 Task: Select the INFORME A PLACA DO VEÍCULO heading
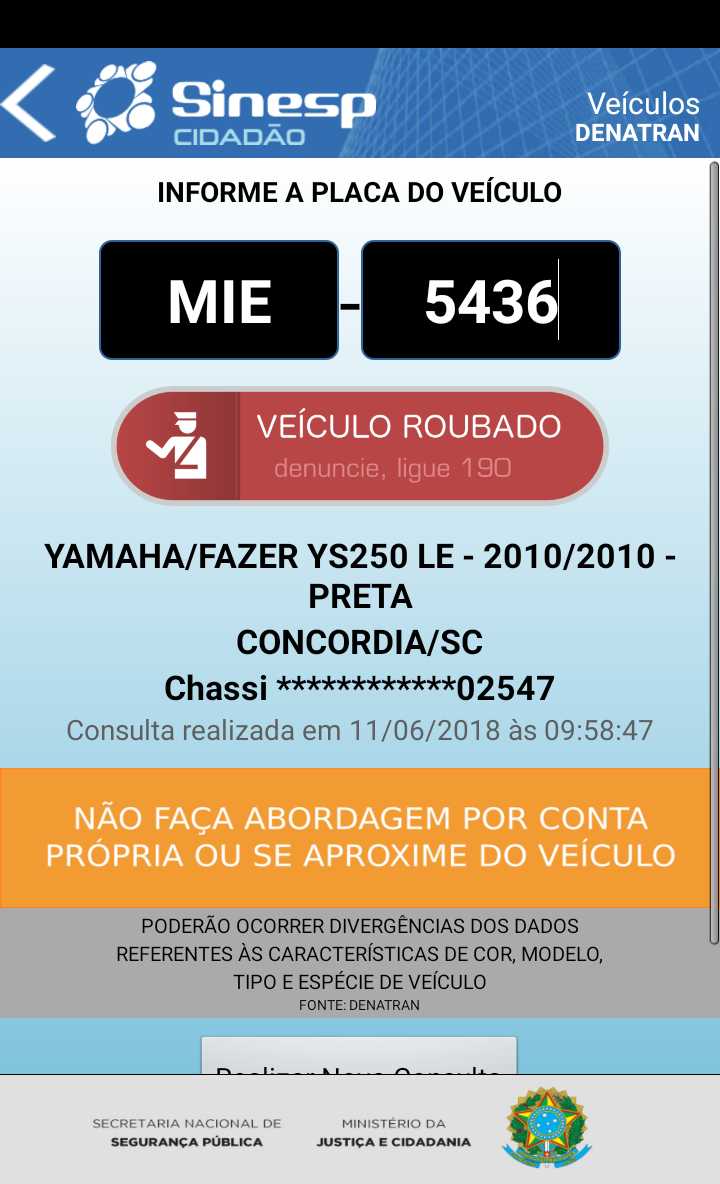(360, 192)
